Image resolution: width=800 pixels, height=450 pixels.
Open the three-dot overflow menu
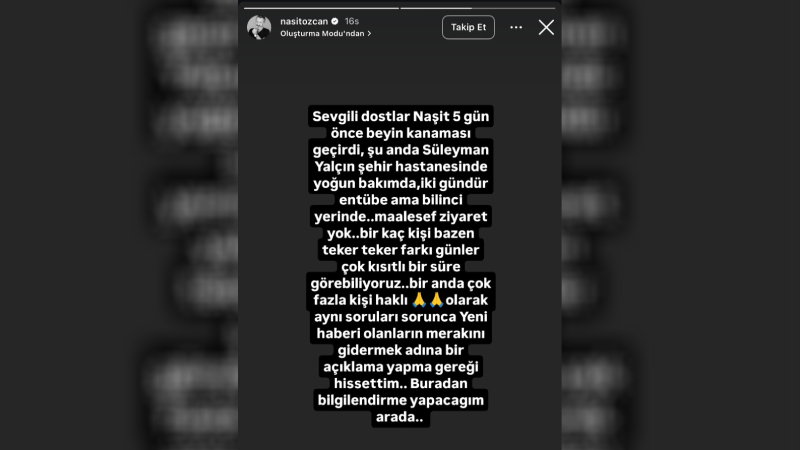pyautogui.click(x=516, y=27)
